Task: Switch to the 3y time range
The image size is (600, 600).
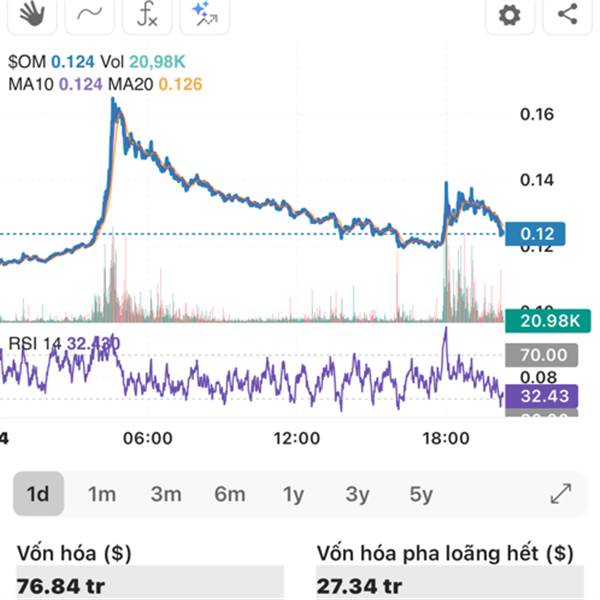Action: 357,494
